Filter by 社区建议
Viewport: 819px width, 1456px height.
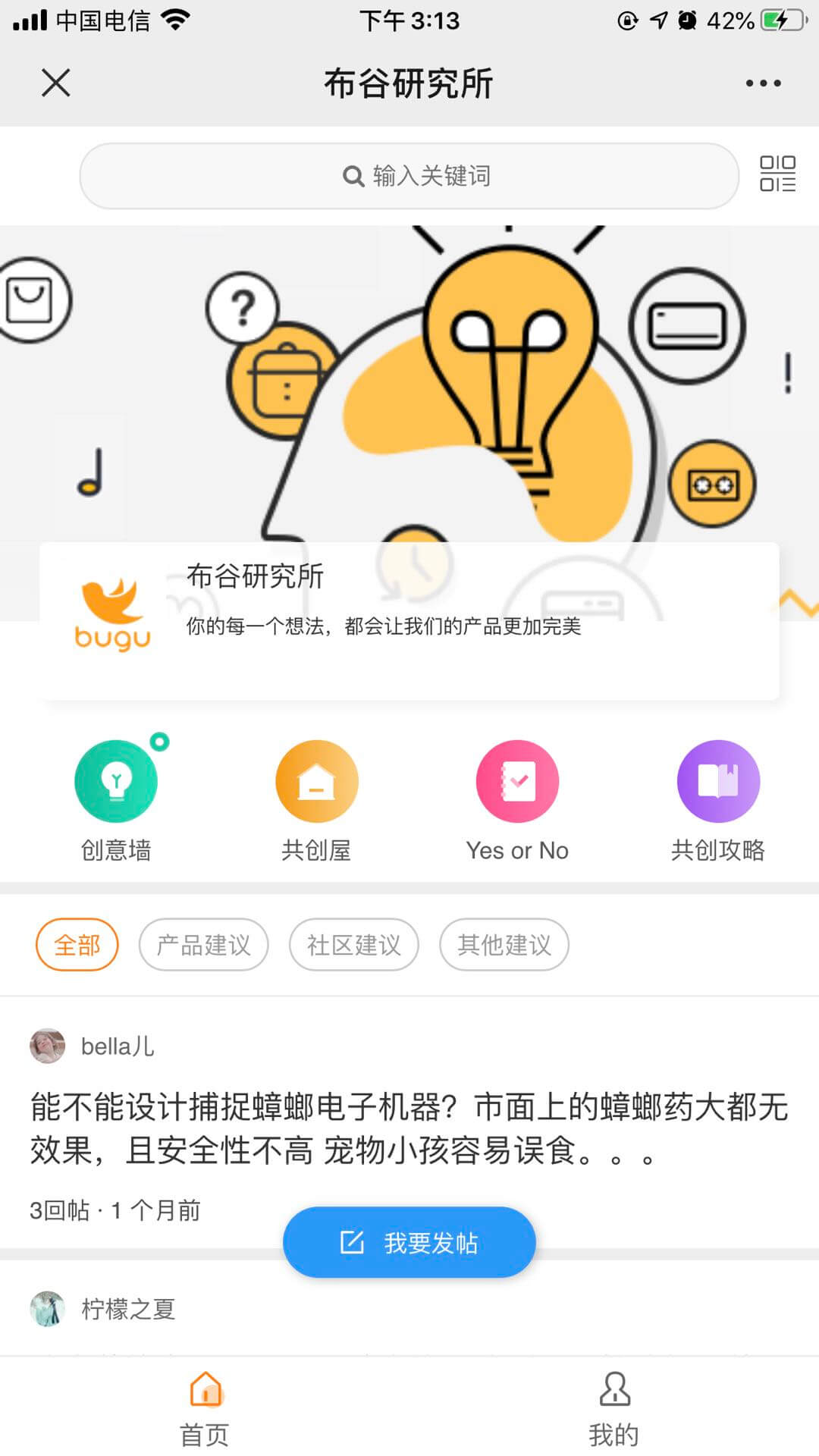click(x=353, y=945)
